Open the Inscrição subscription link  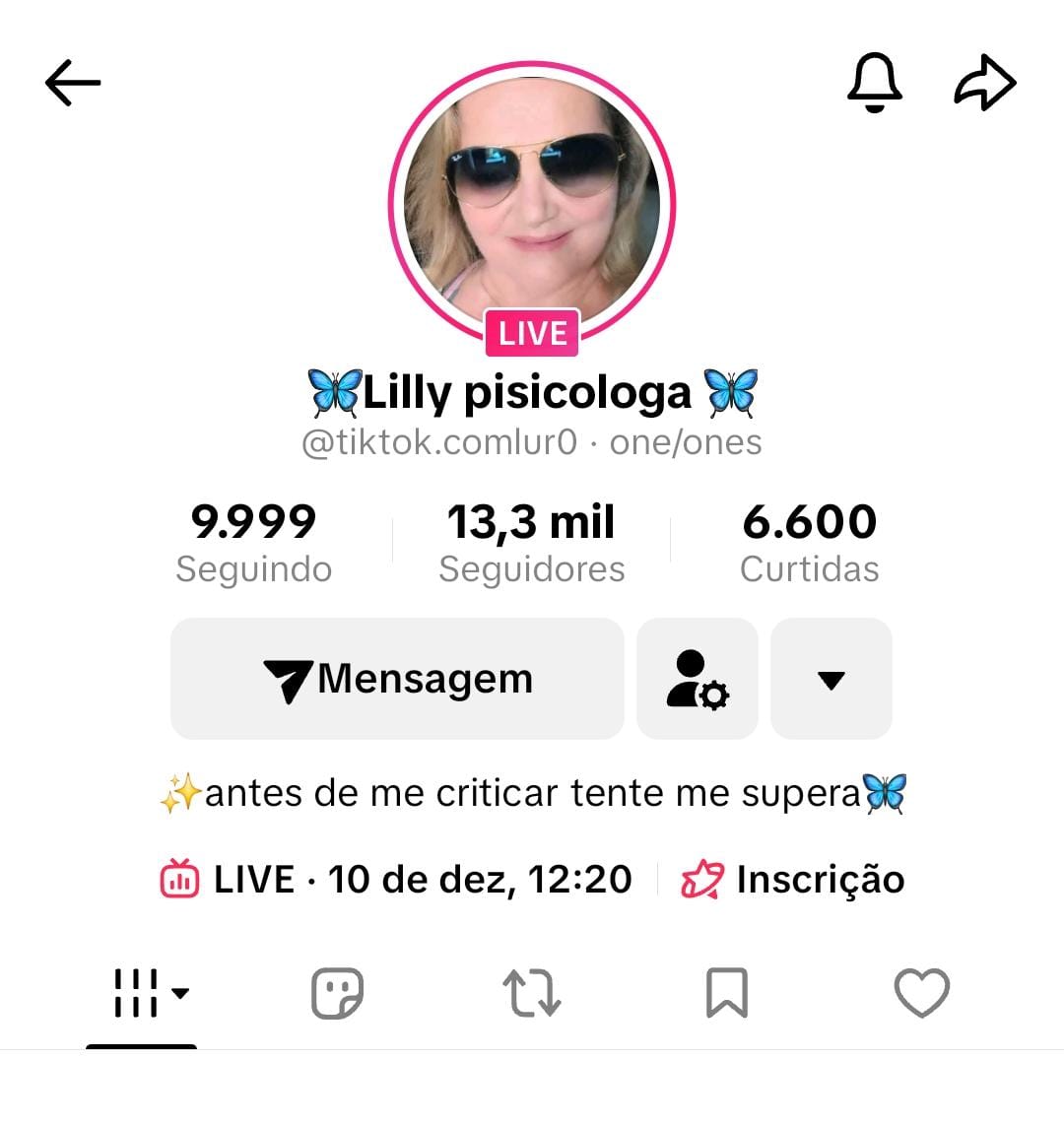793,879
